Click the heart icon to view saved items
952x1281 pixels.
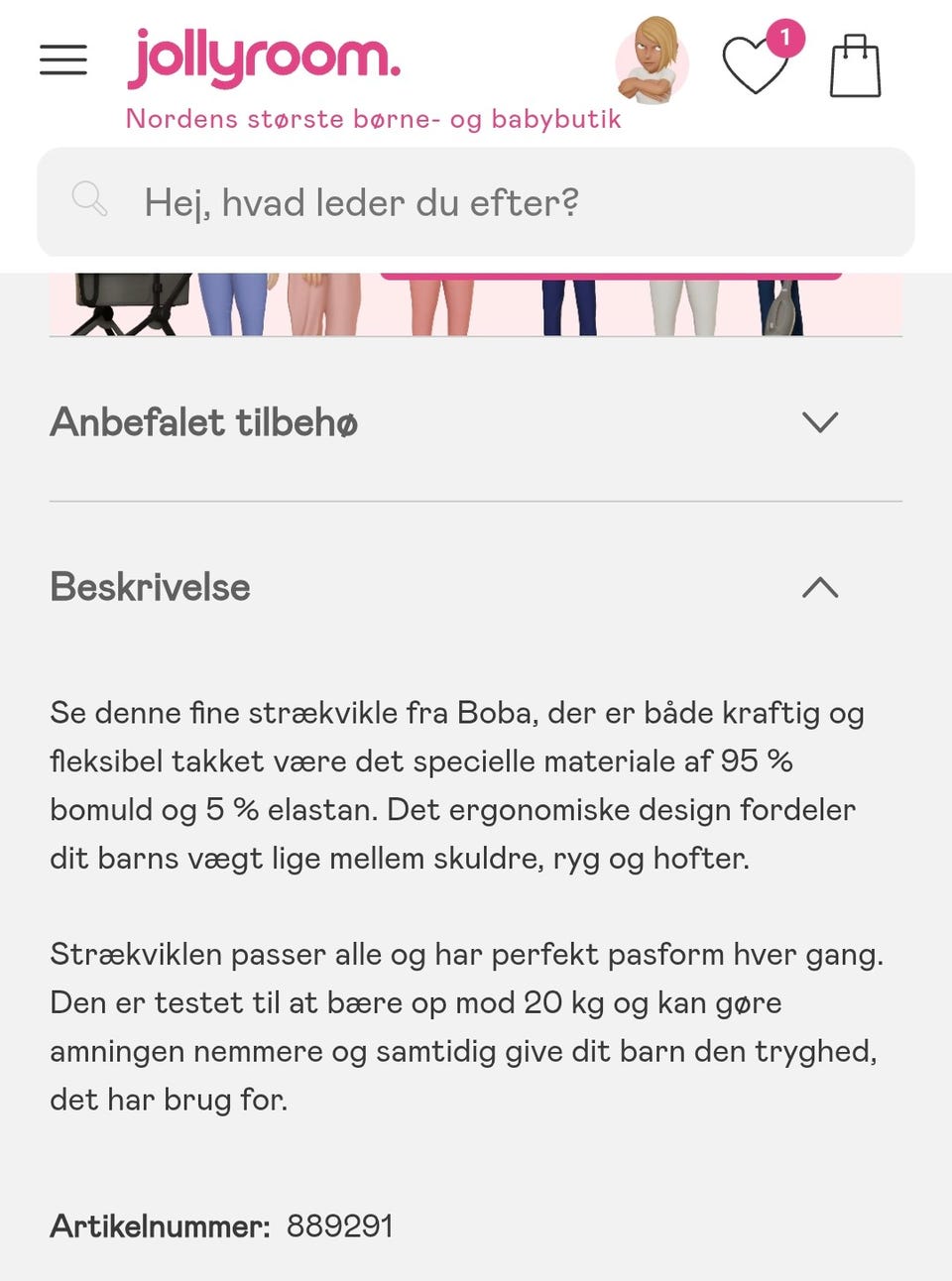[x=756, y=65]
